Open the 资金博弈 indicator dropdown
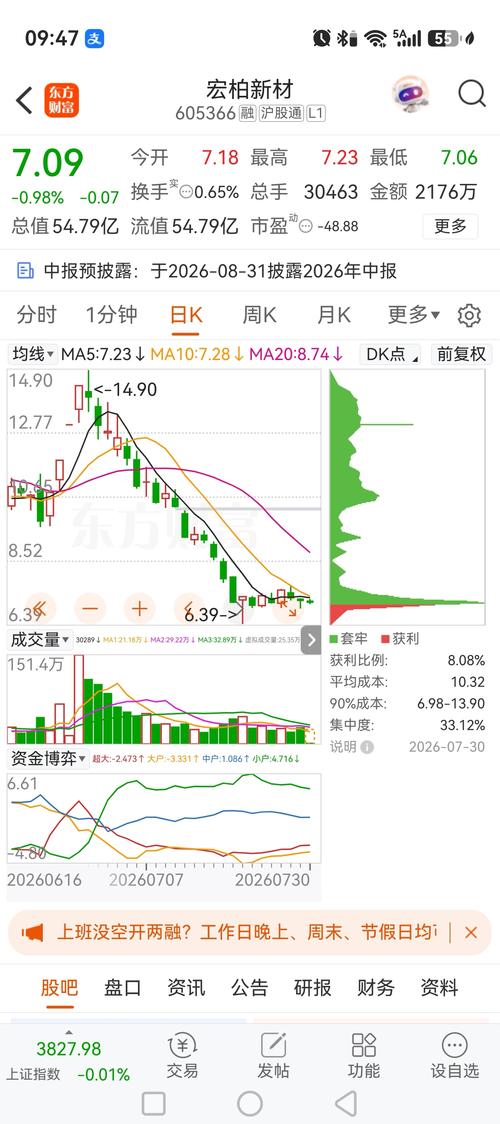Screen dimensions: 500x1124 tap(48, 758)
